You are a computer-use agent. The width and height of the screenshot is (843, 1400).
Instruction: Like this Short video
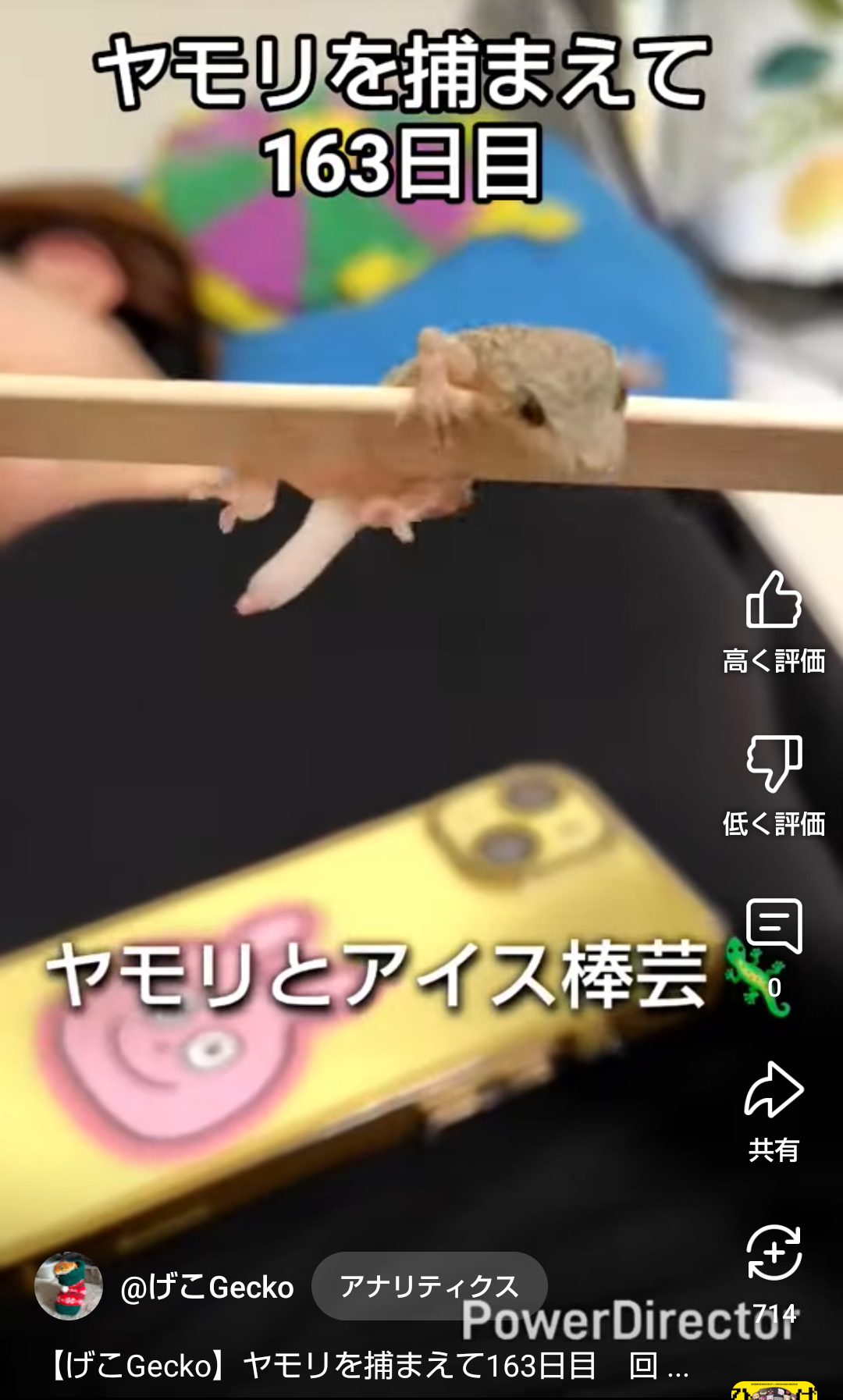pyautogui.click(x=774, y=601)
